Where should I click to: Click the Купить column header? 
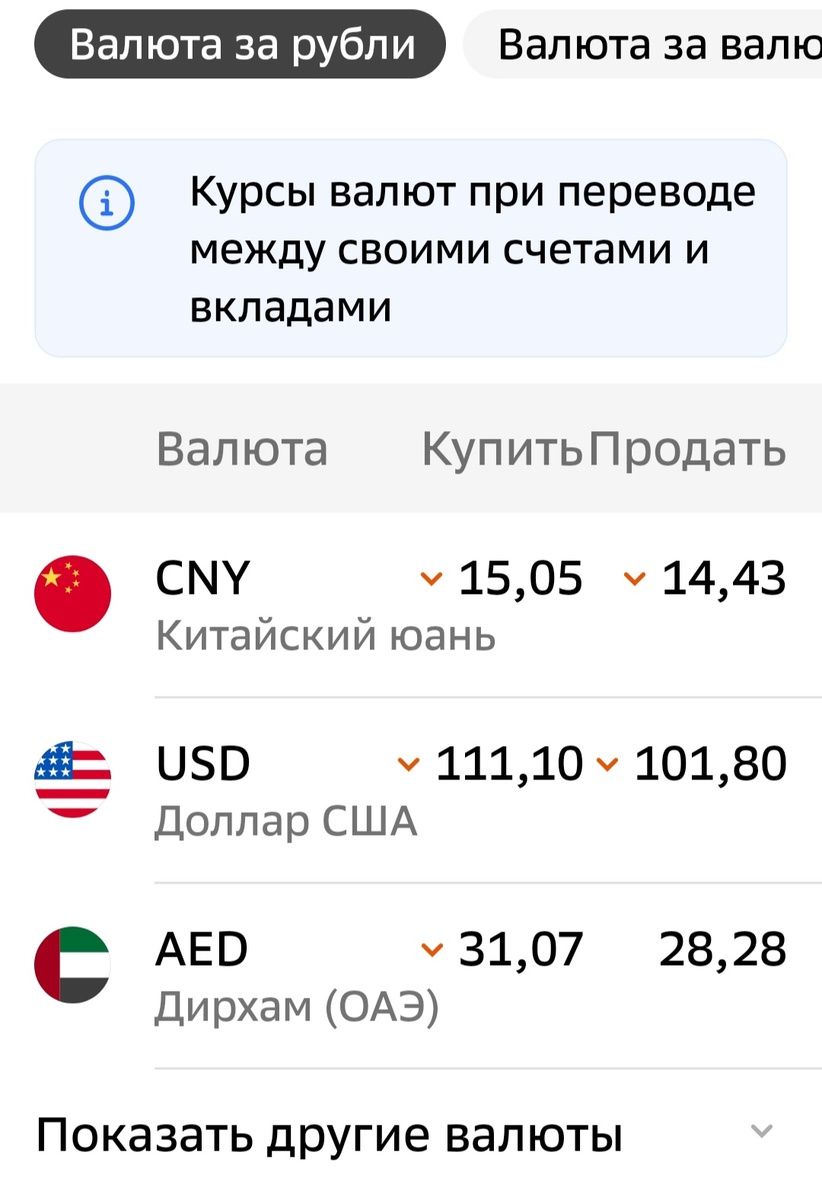tap(502, 449)
